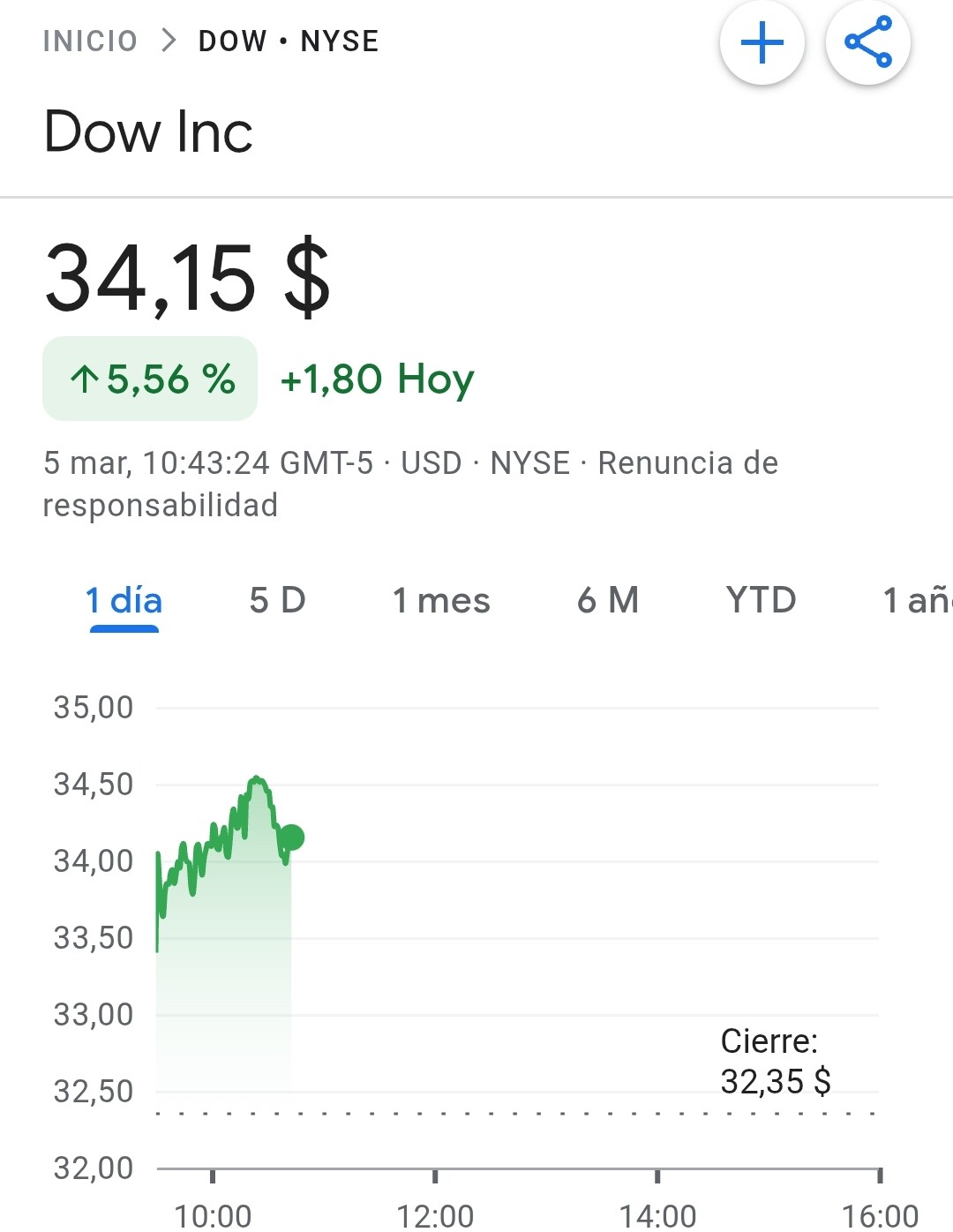The height and width of the screenshot is (1232, 953).
Task: Open the 1 año chart range
Action: tap(918, 601)
